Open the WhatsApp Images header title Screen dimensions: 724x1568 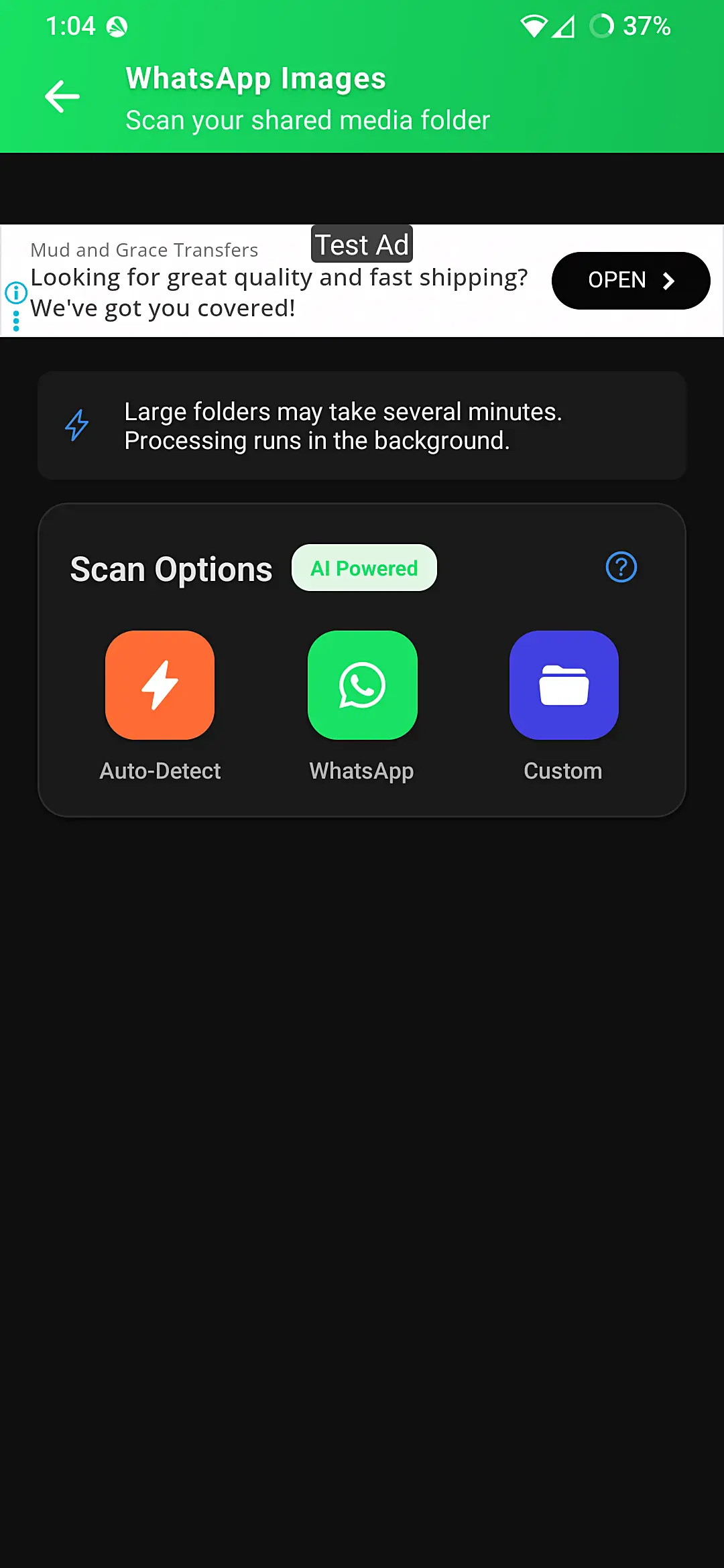(x=255, y=78)
